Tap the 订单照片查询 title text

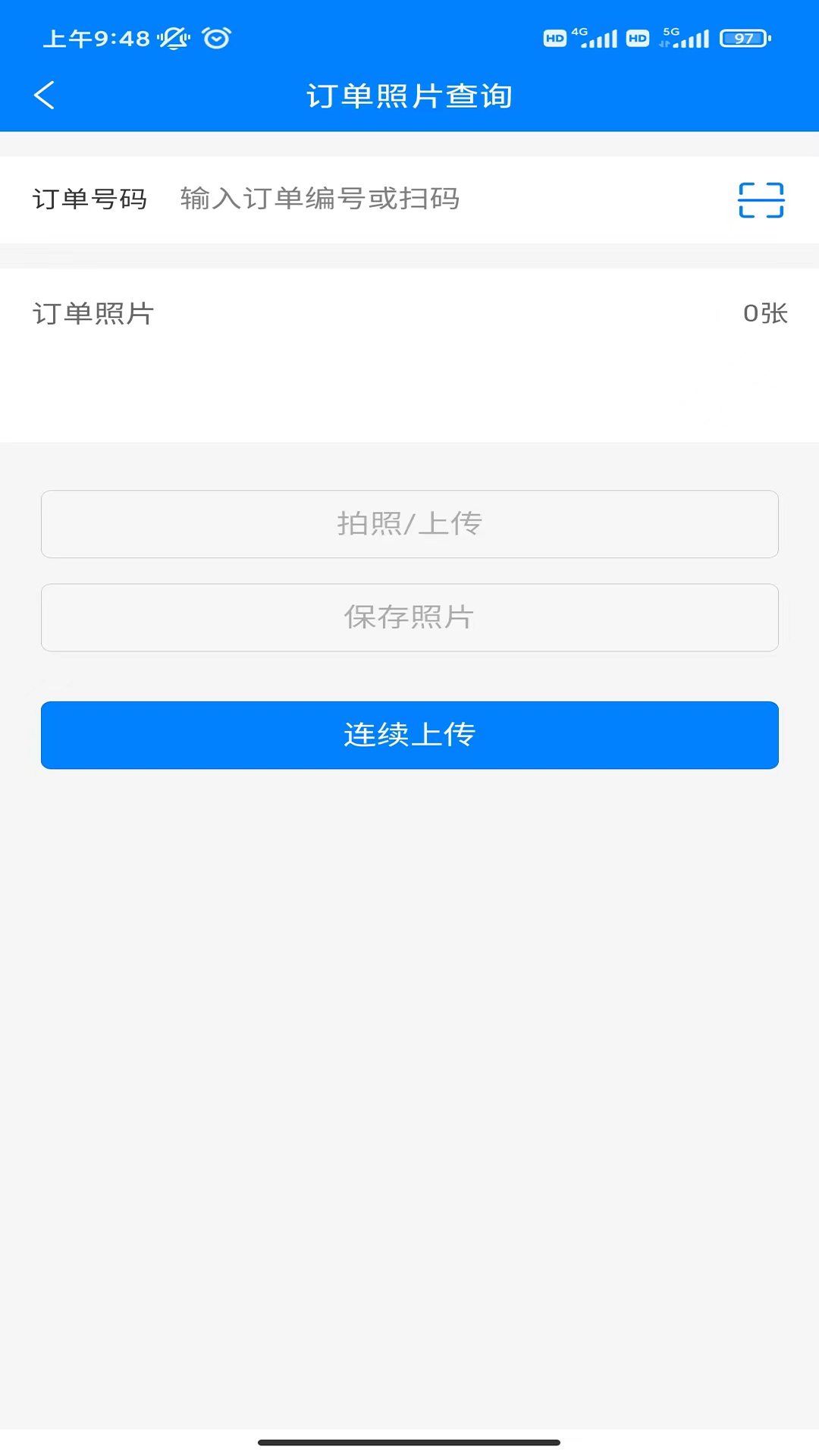409,95
